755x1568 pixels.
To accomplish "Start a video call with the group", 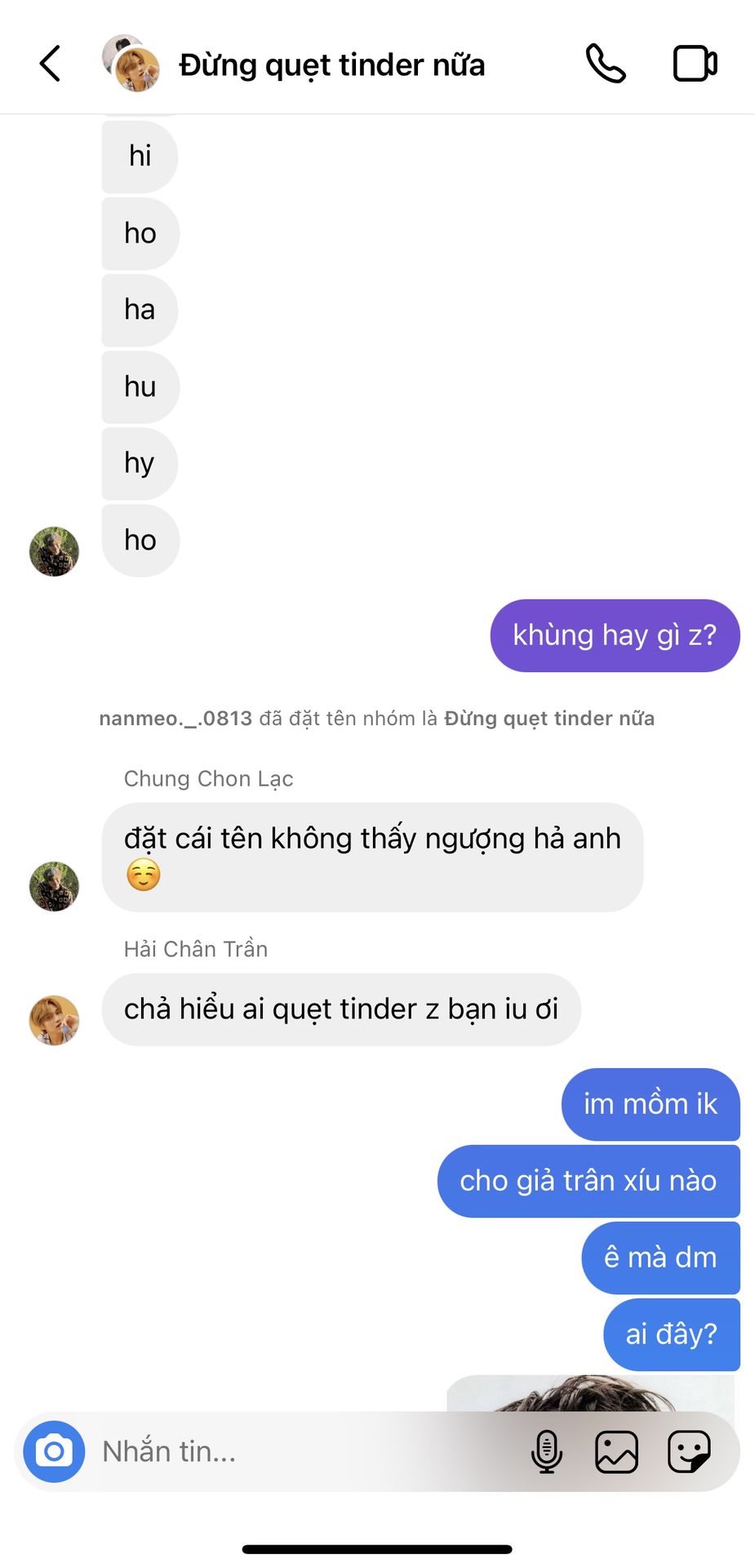I will pos(695,64).
